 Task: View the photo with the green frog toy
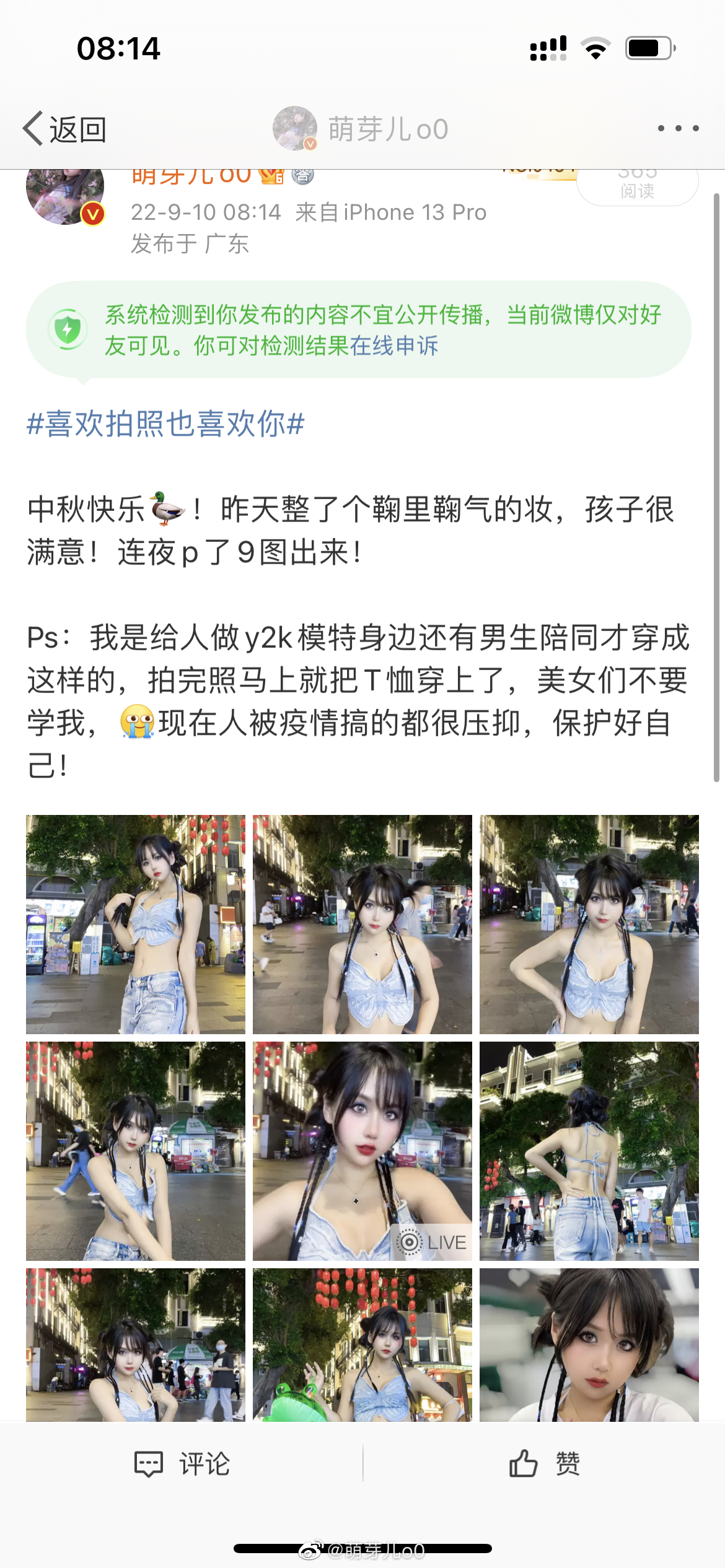click(x=362, y=1344)
